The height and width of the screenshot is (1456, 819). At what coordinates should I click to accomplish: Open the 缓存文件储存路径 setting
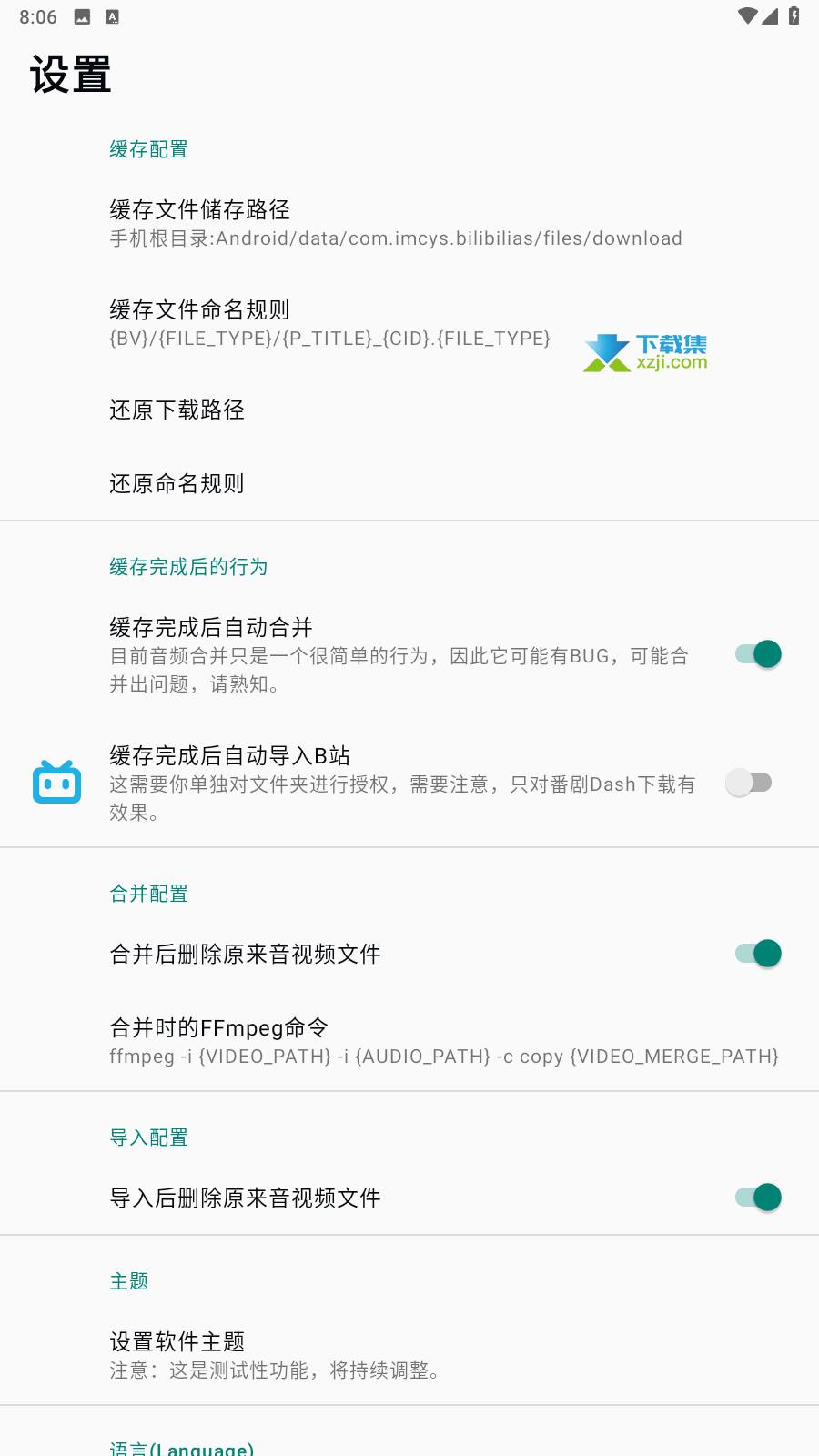(409, 224)
